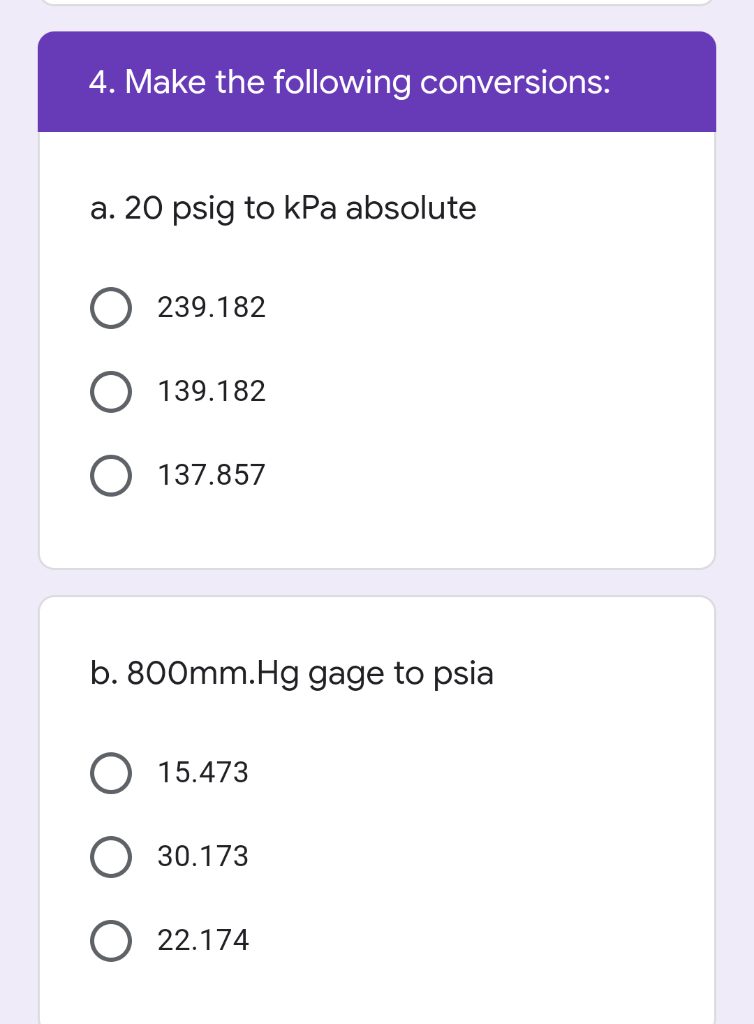The height and width of the screenshot is (1024, 754).
Task: Click the '800mm.Hg gage to psia' question text
Action: tap(292, 674)
